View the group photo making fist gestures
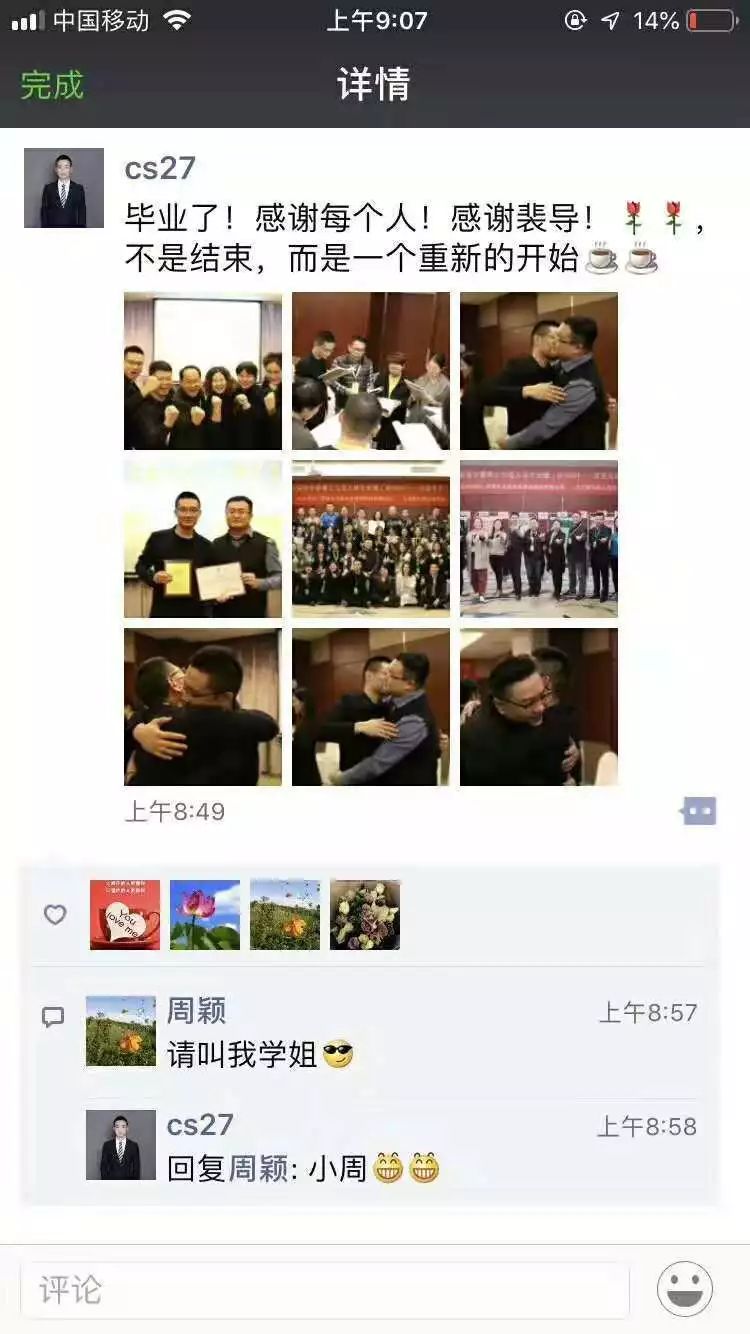Viewport: 750px width, 1334px height. click(x=203, y=371)
